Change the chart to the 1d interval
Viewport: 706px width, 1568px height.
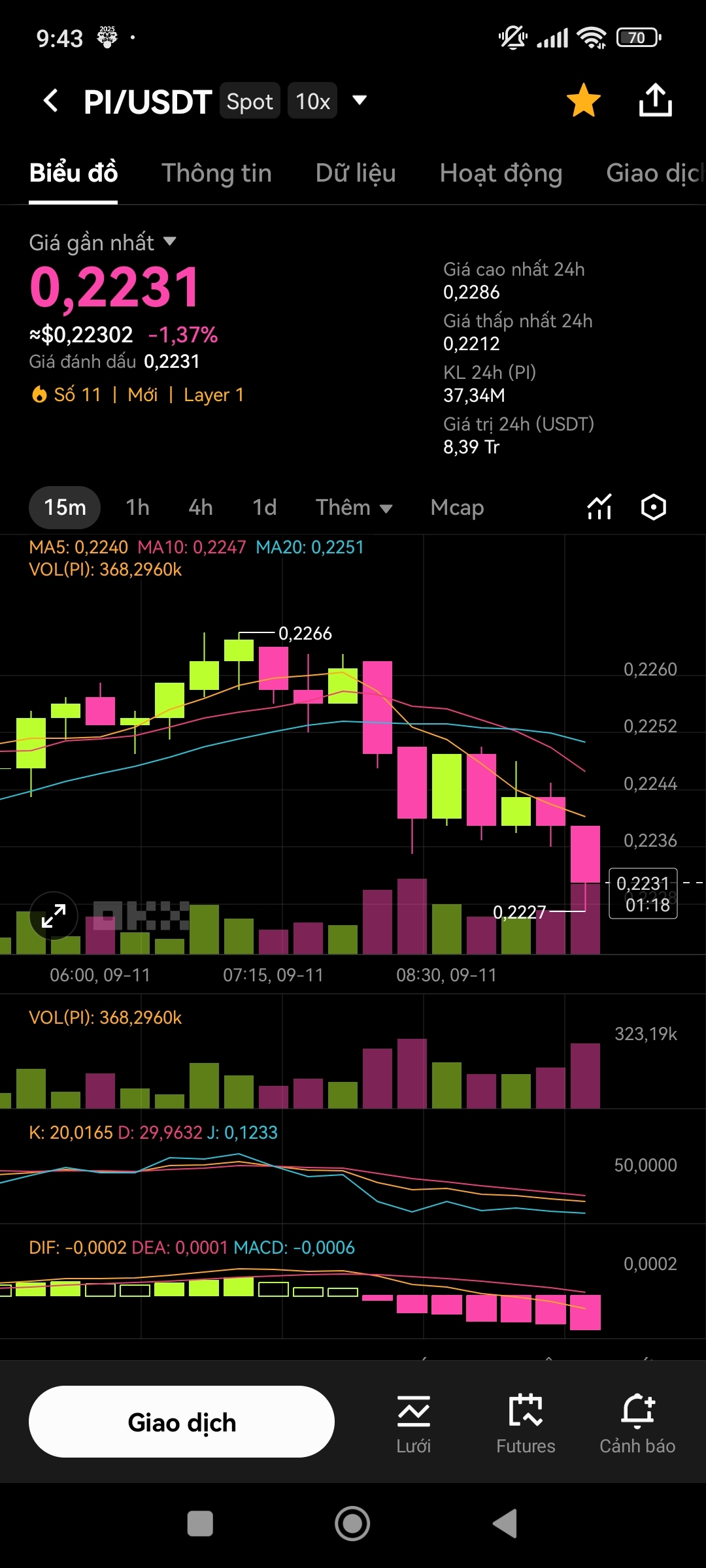pos(265,507)
